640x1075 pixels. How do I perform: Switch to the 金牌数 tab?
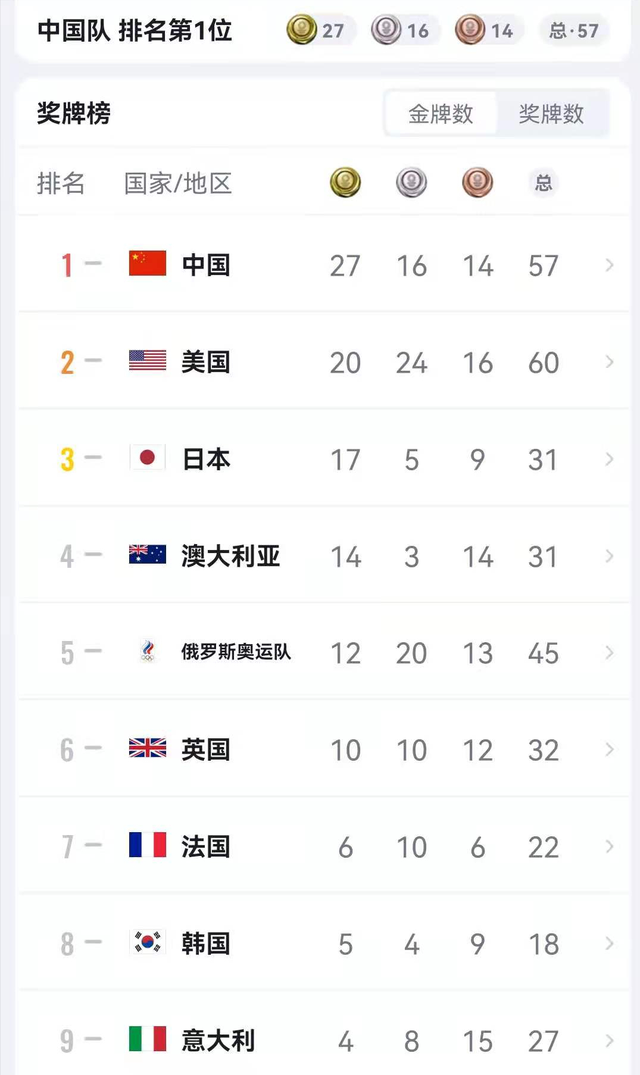click(x=441, y=114)
